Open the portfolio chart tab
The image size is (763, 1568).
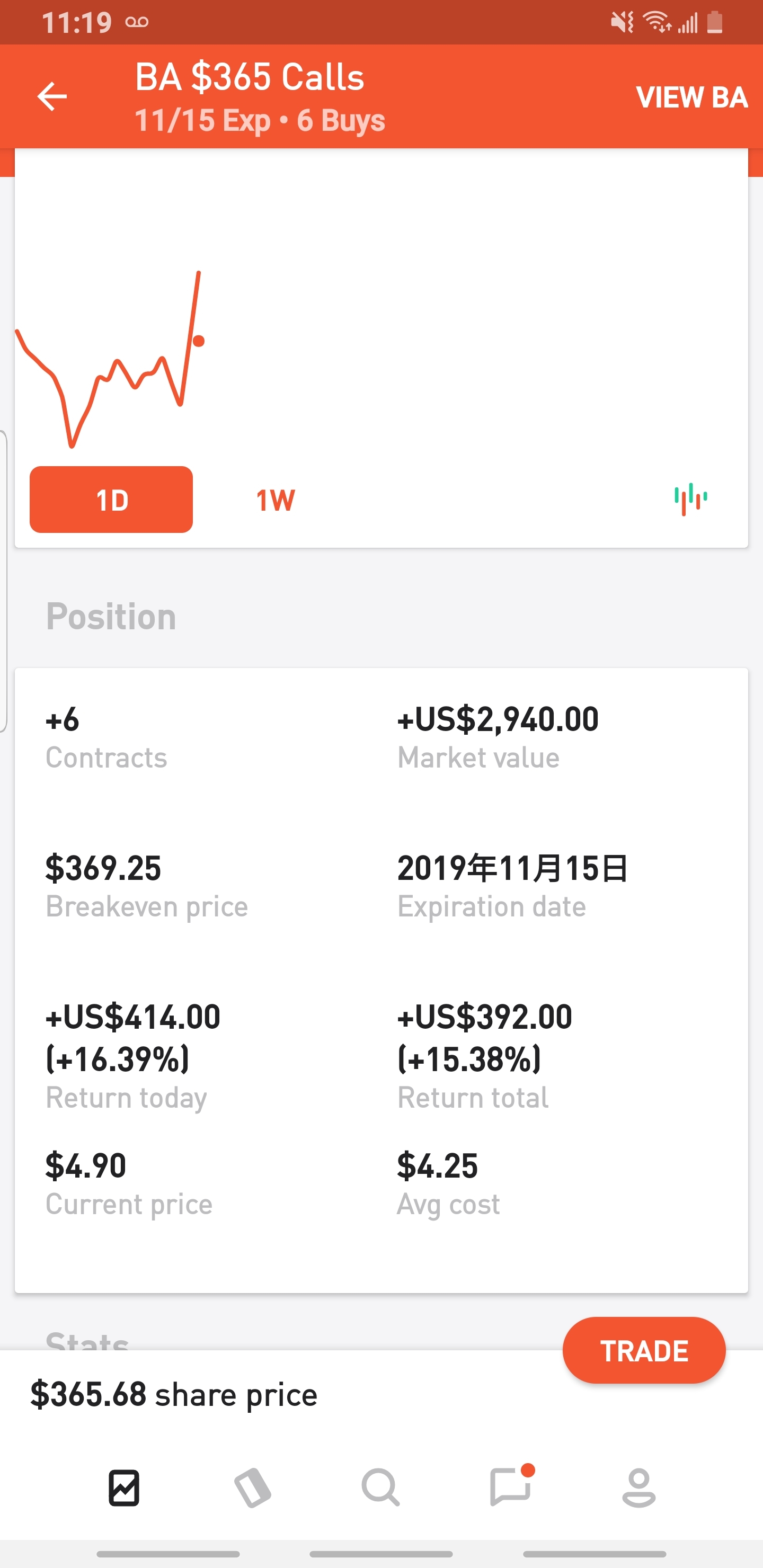coord(124,1487)
